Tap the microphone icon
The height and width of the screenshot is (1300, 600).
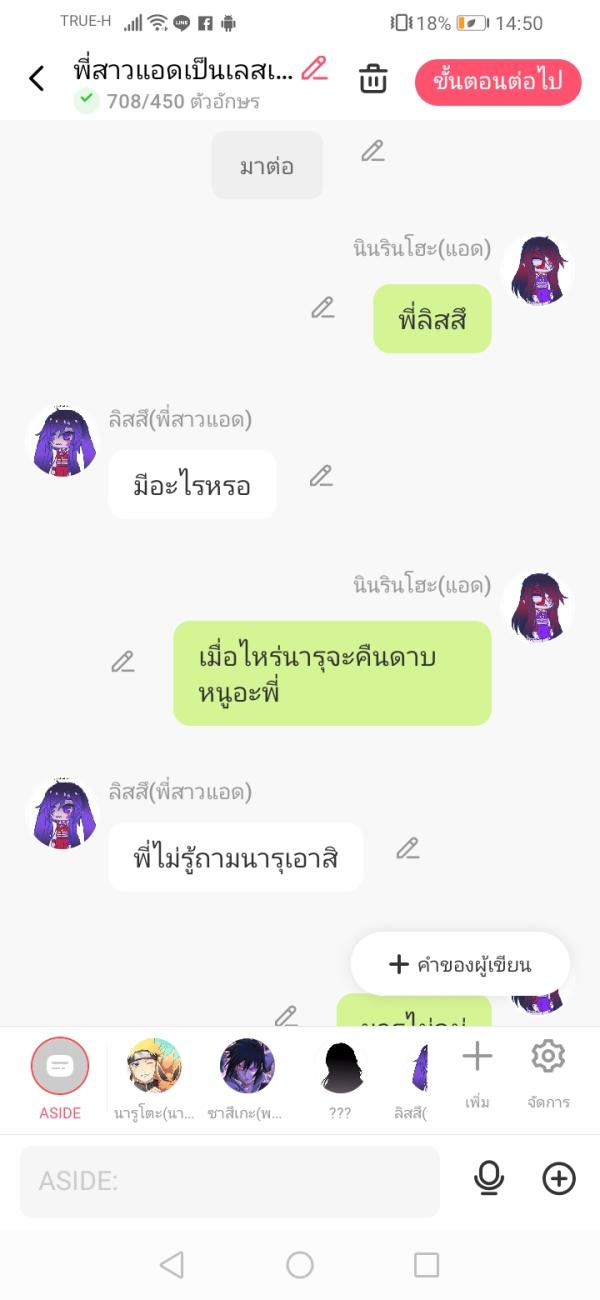pyautogui.click(x=489, y=1180)
